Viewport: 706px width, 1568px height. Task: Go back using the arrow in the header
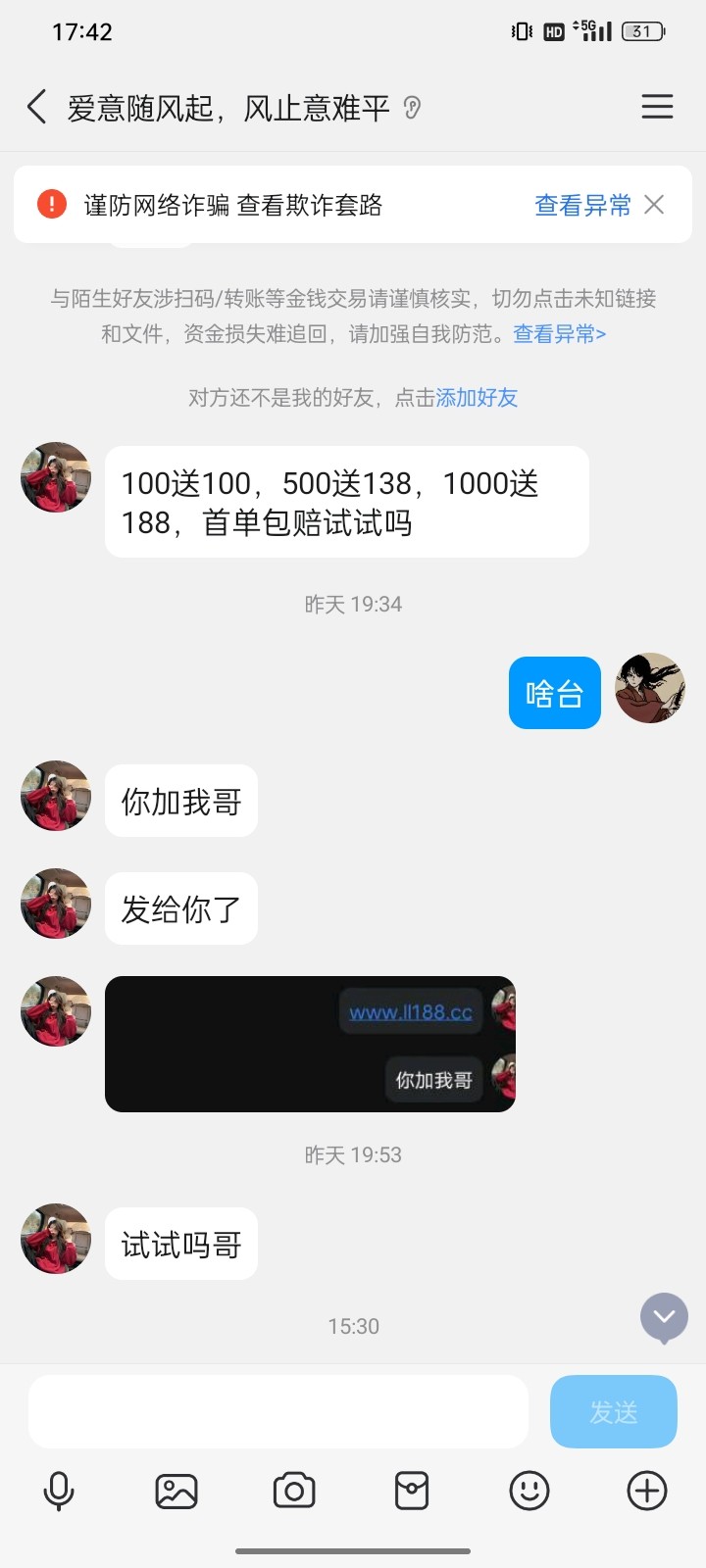(x=37, y=107)
